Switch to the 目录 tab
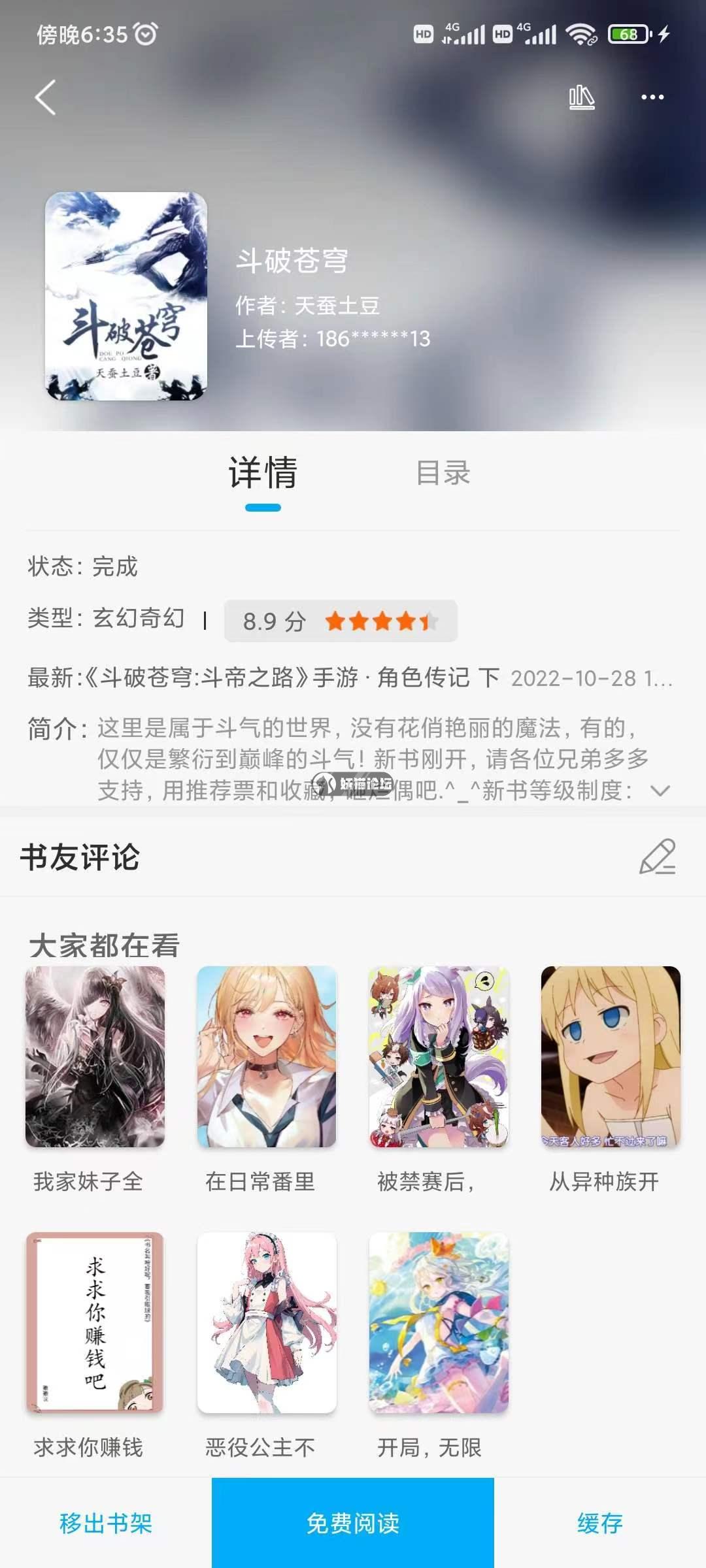This screenshot has height=1568, width=706. point(443,473)
